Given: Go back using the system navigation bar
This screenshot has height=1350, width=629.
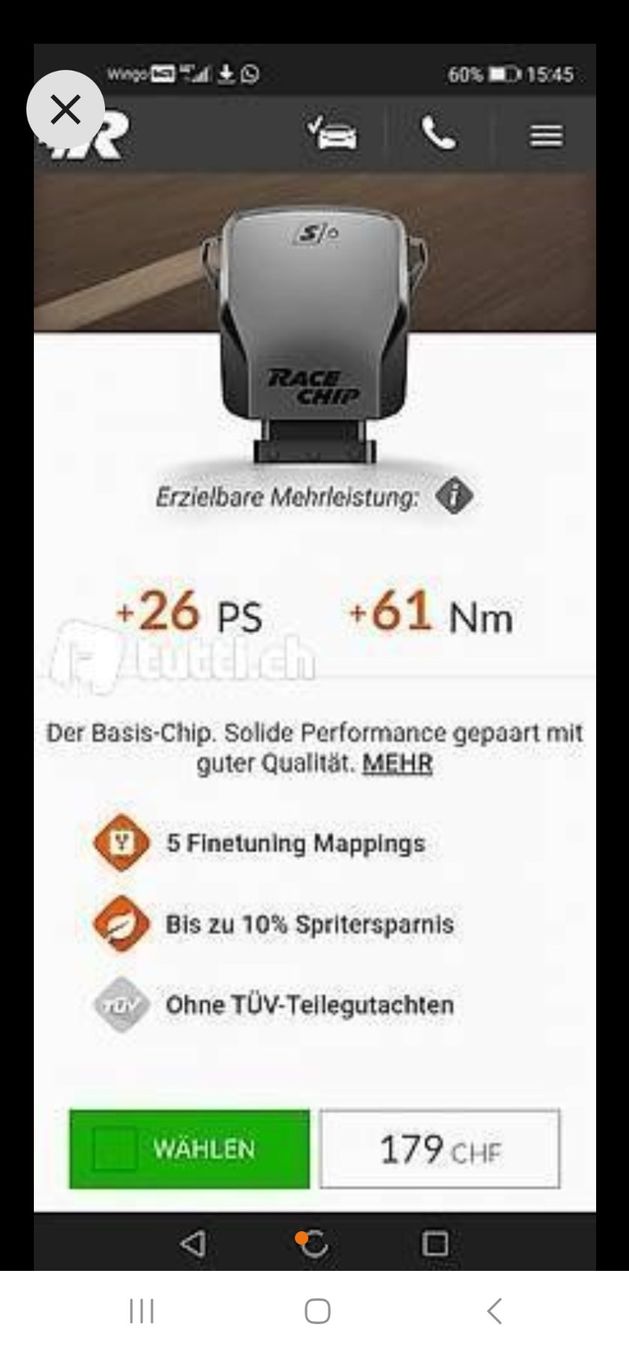Looking at the screenshot, I should coord(494,1311).
